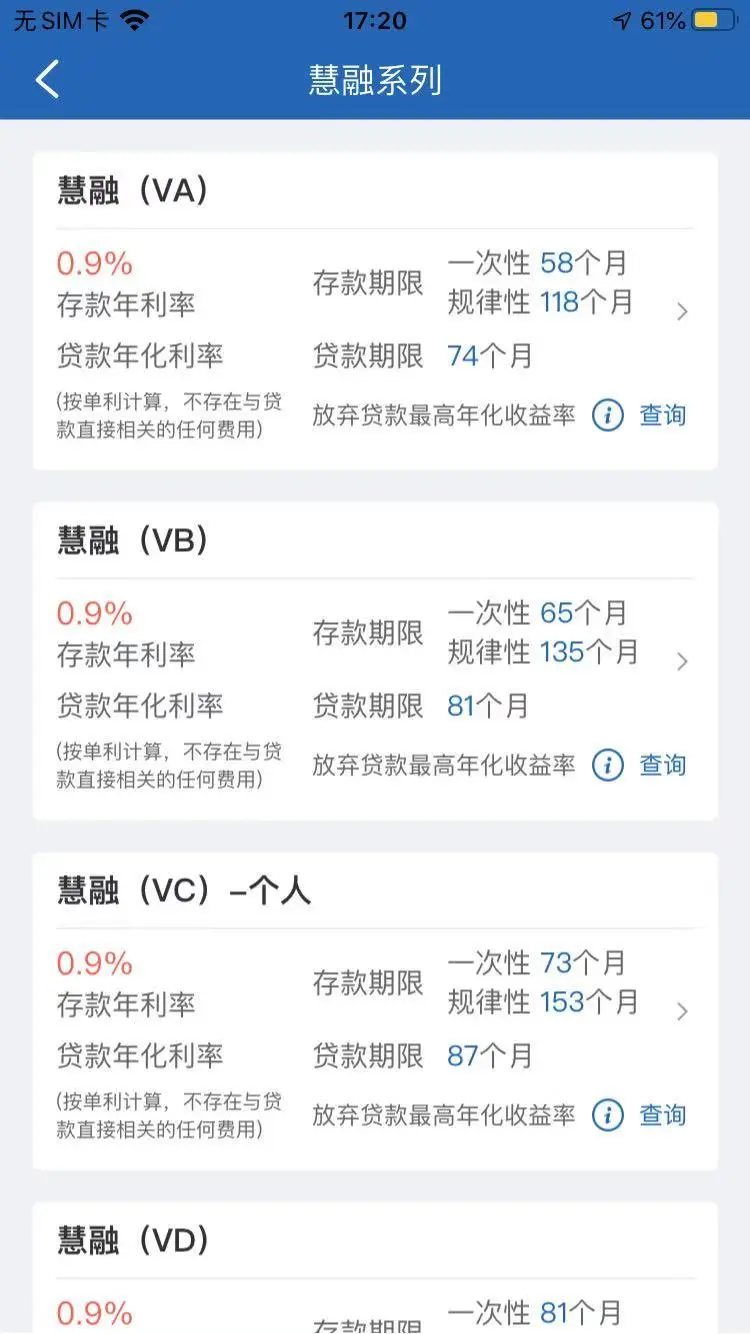Click the back arrow in the title bar
The image size is (750, 1334).
46,79
